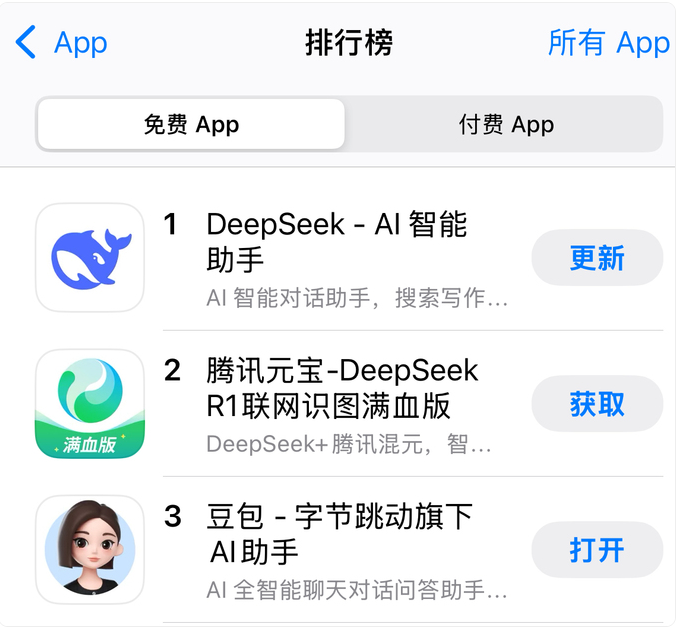Viewport: 678px width, 628px height.
Task: Open the DeepSeek - AI 智能助手 listing
Action: click(x=337, y=241)
